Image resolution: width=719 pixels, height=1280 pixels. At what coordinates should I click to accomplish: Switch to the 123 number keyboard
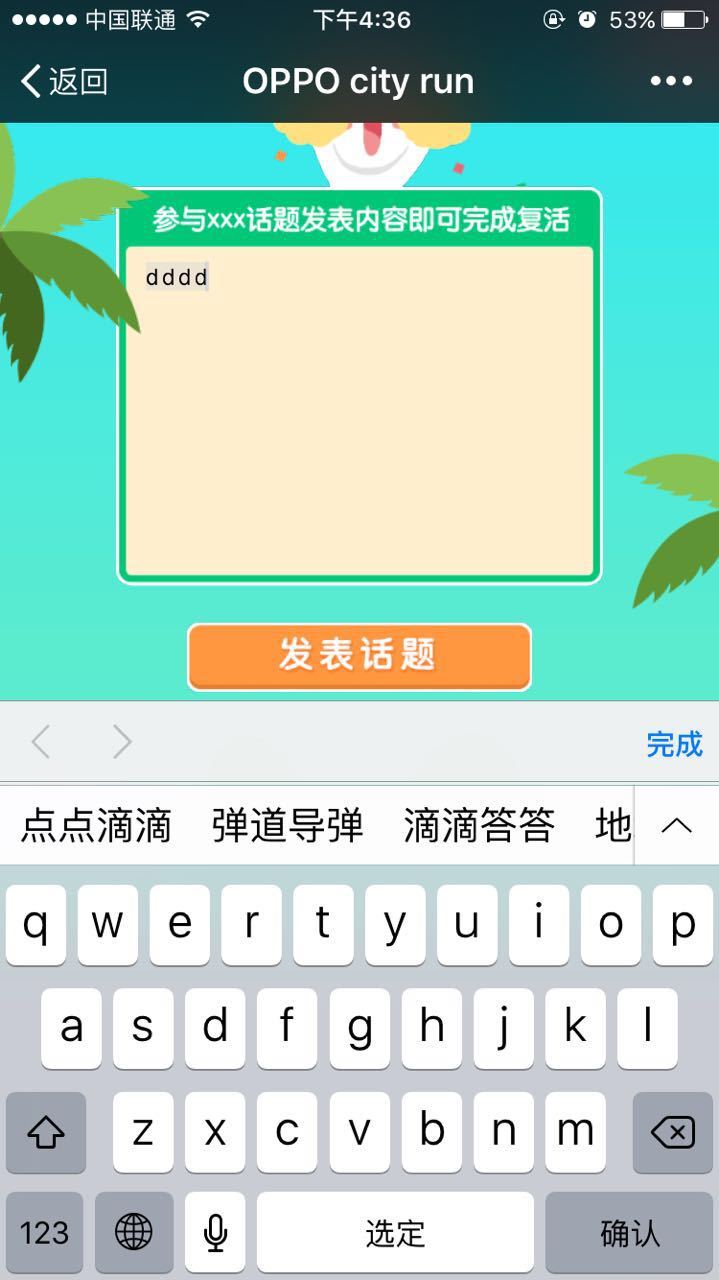(44, 1232)
